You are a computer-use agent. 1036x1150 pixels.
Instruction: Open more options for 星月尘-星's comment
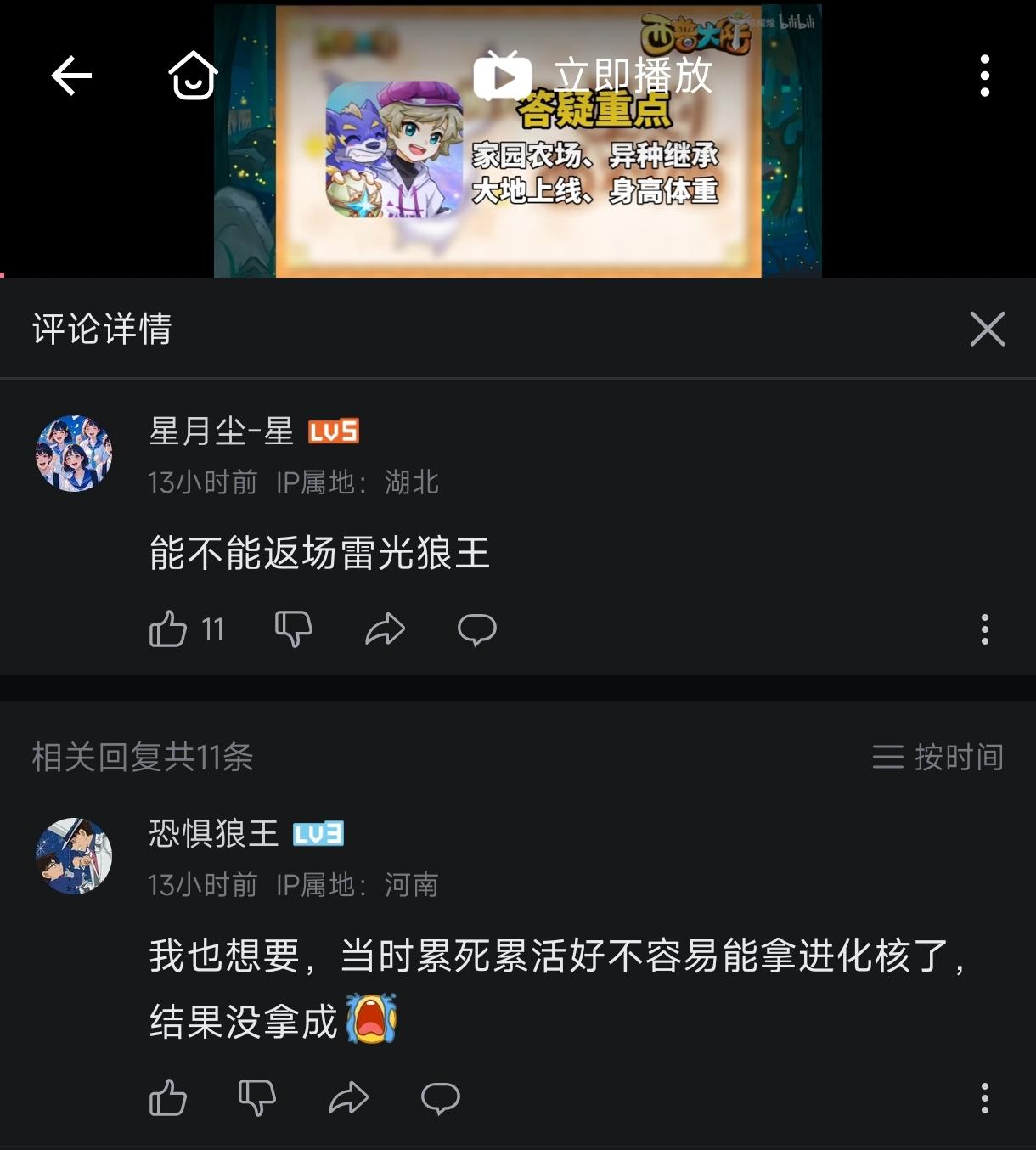(x=984, y=629)
